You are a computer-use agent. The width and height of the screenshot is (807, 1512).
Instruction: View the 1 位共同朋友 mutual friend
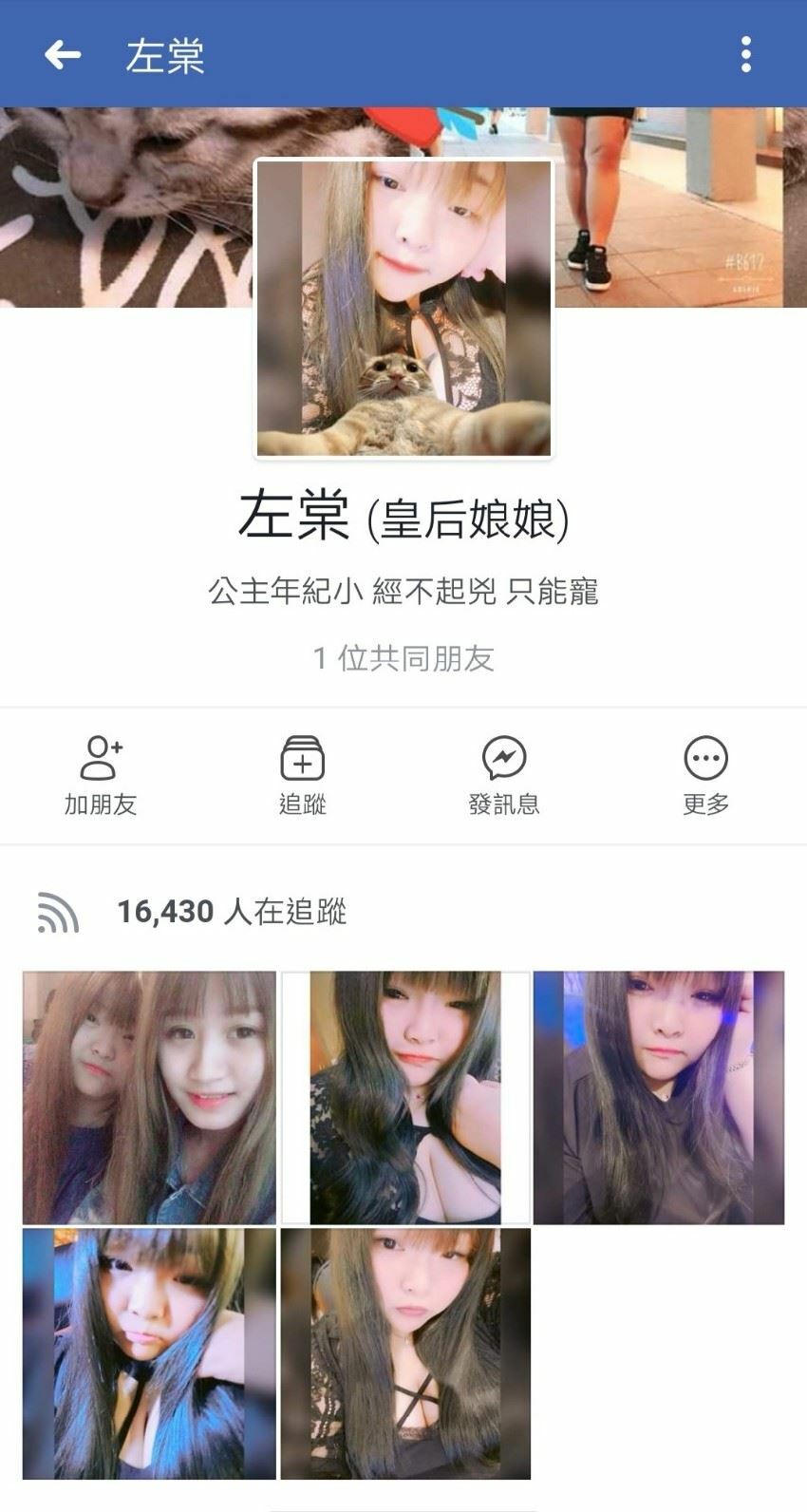click(x=403, y=658)
